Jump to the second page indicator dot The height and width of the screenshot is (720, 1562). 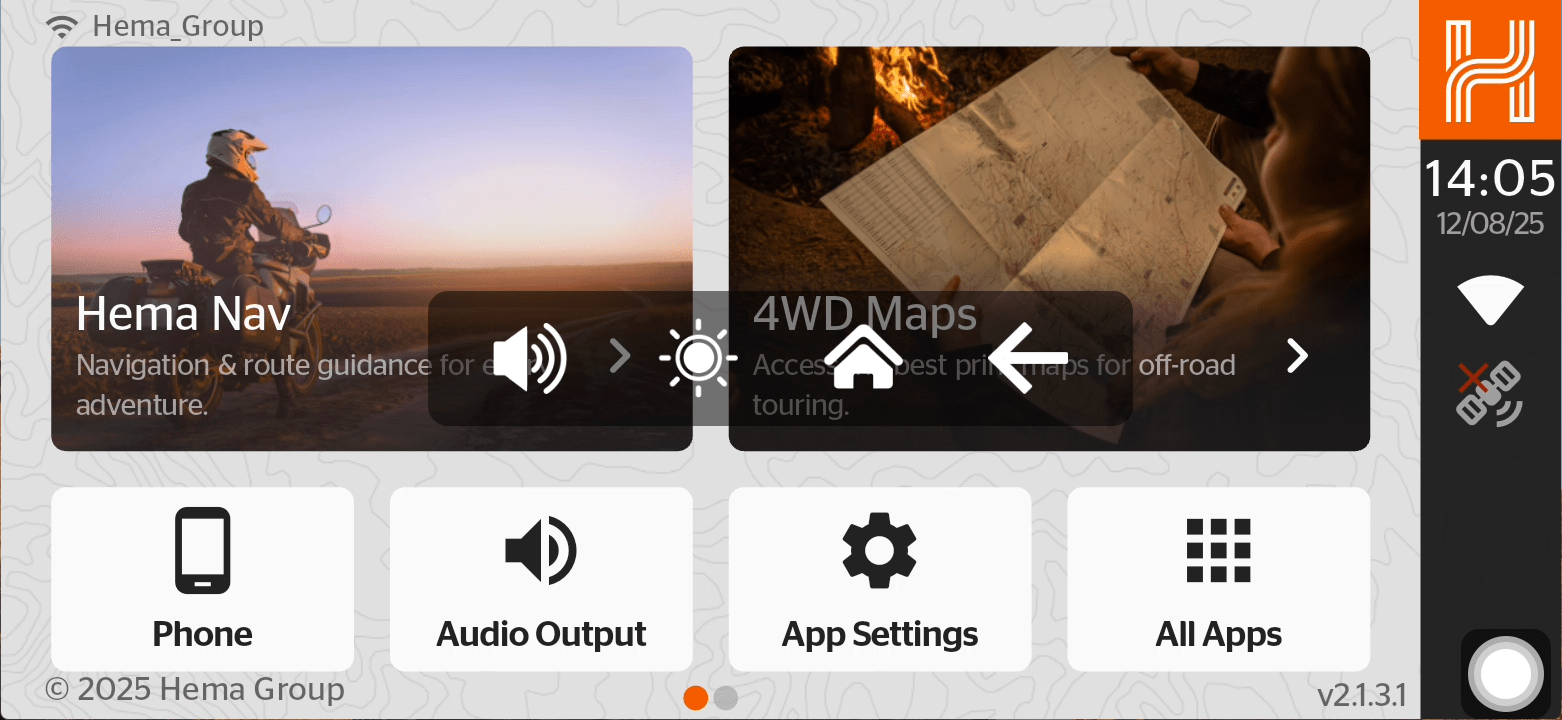tap(726, 698)
